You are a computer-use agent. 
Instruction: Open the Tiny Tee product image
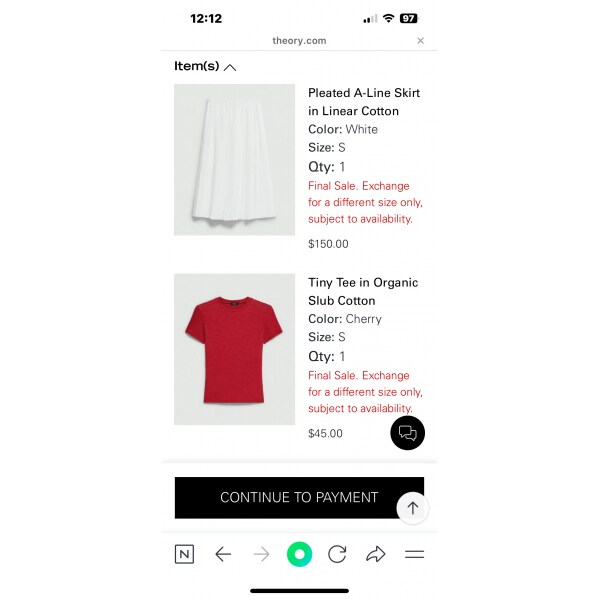click(234, 349)
